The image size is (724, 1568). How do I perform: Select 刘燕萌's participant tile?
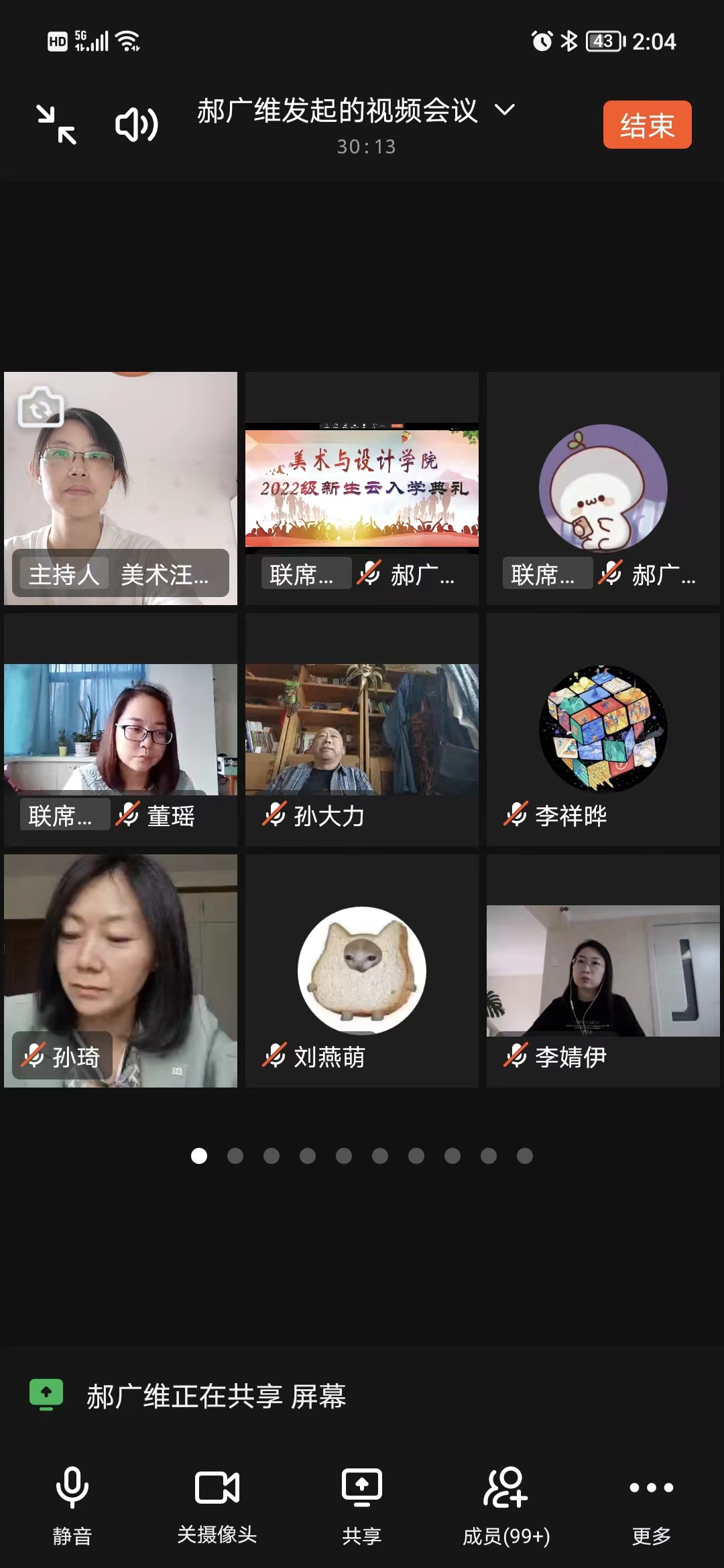[362, 970]
